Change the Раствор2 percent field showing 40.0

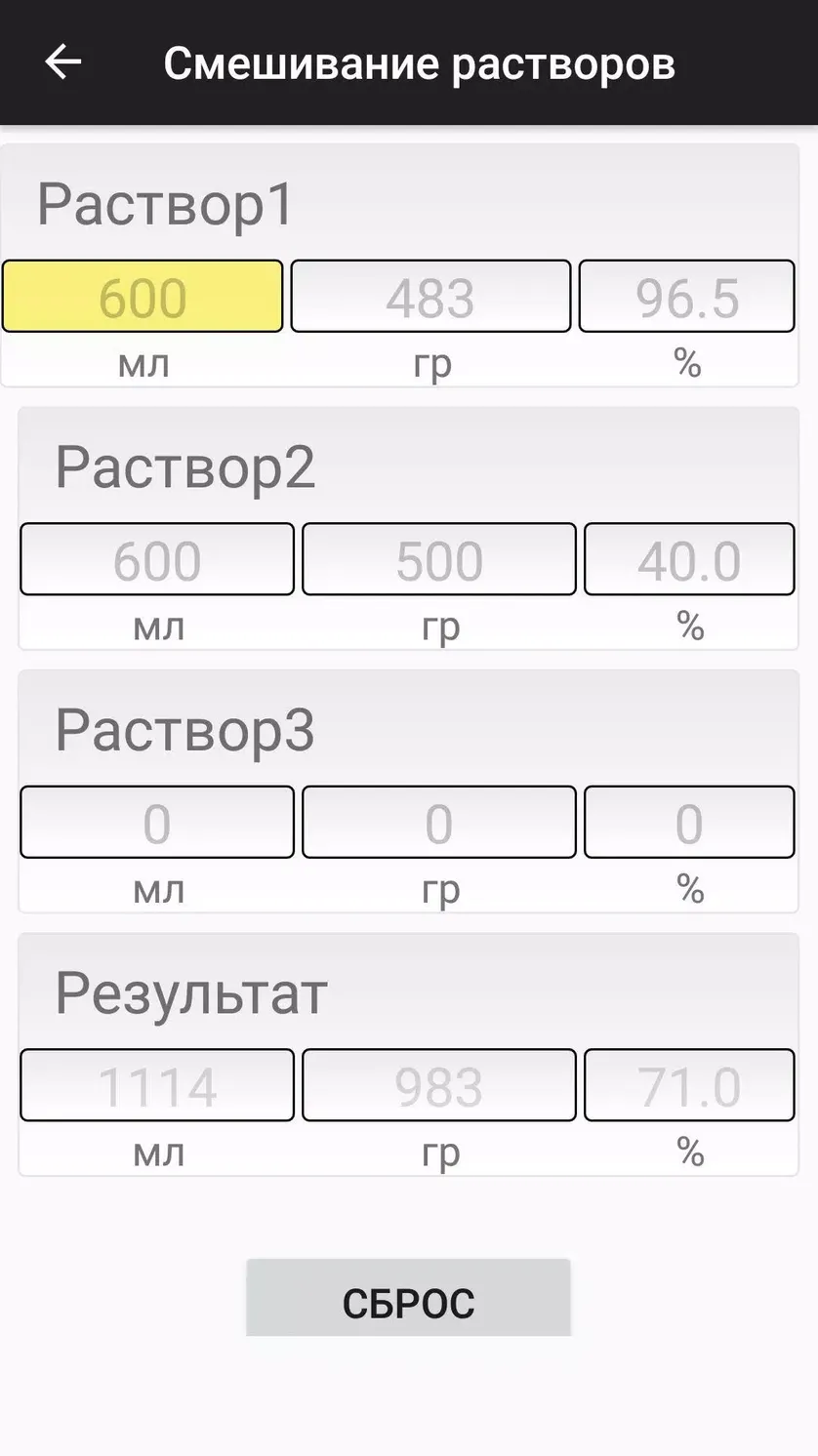689,559
